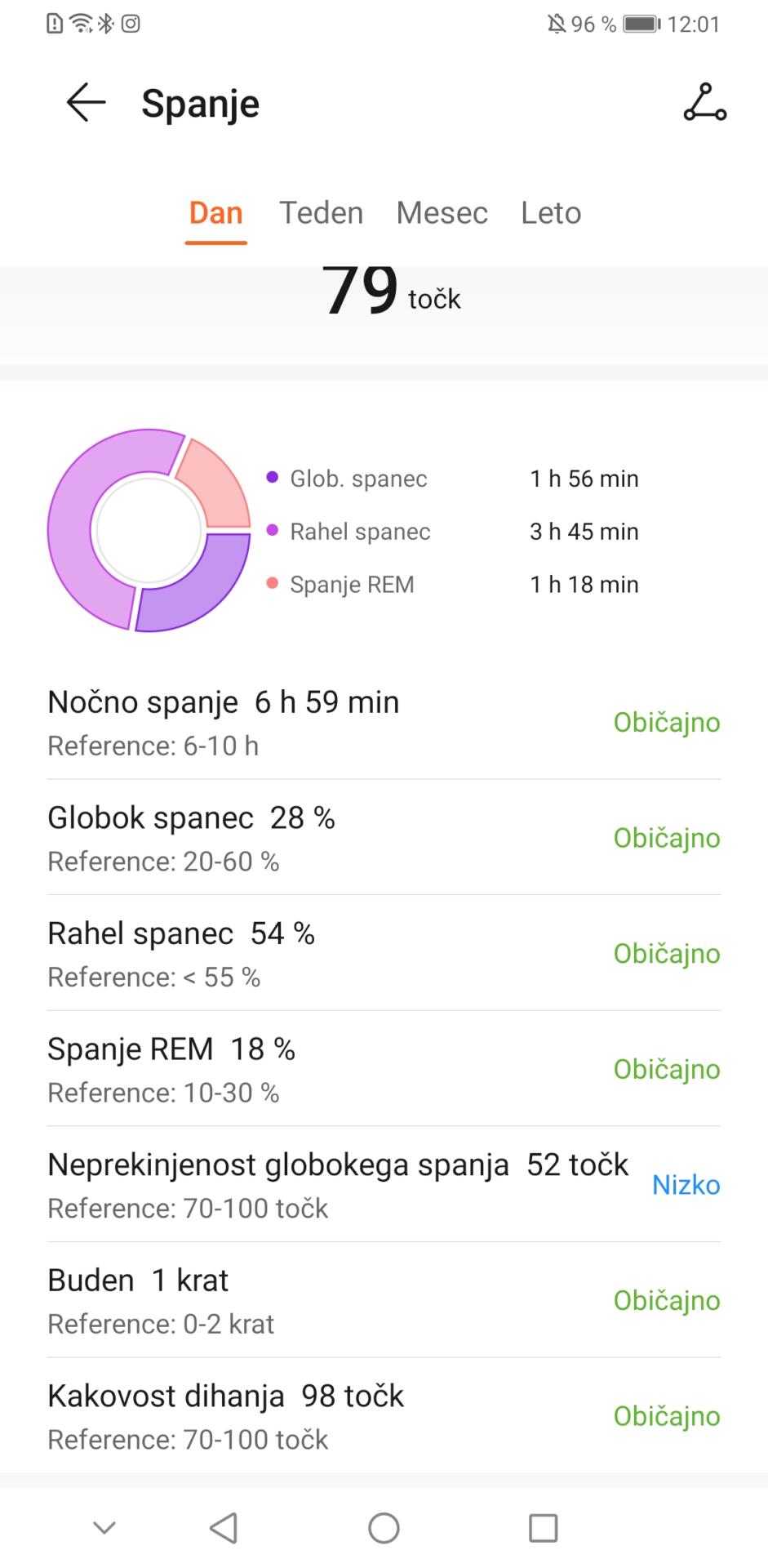Image resolution: width=768 pixels, height=1568 pixels.
Task: Open the Spanje REM 18 % row
Action: click(384, 1068)
